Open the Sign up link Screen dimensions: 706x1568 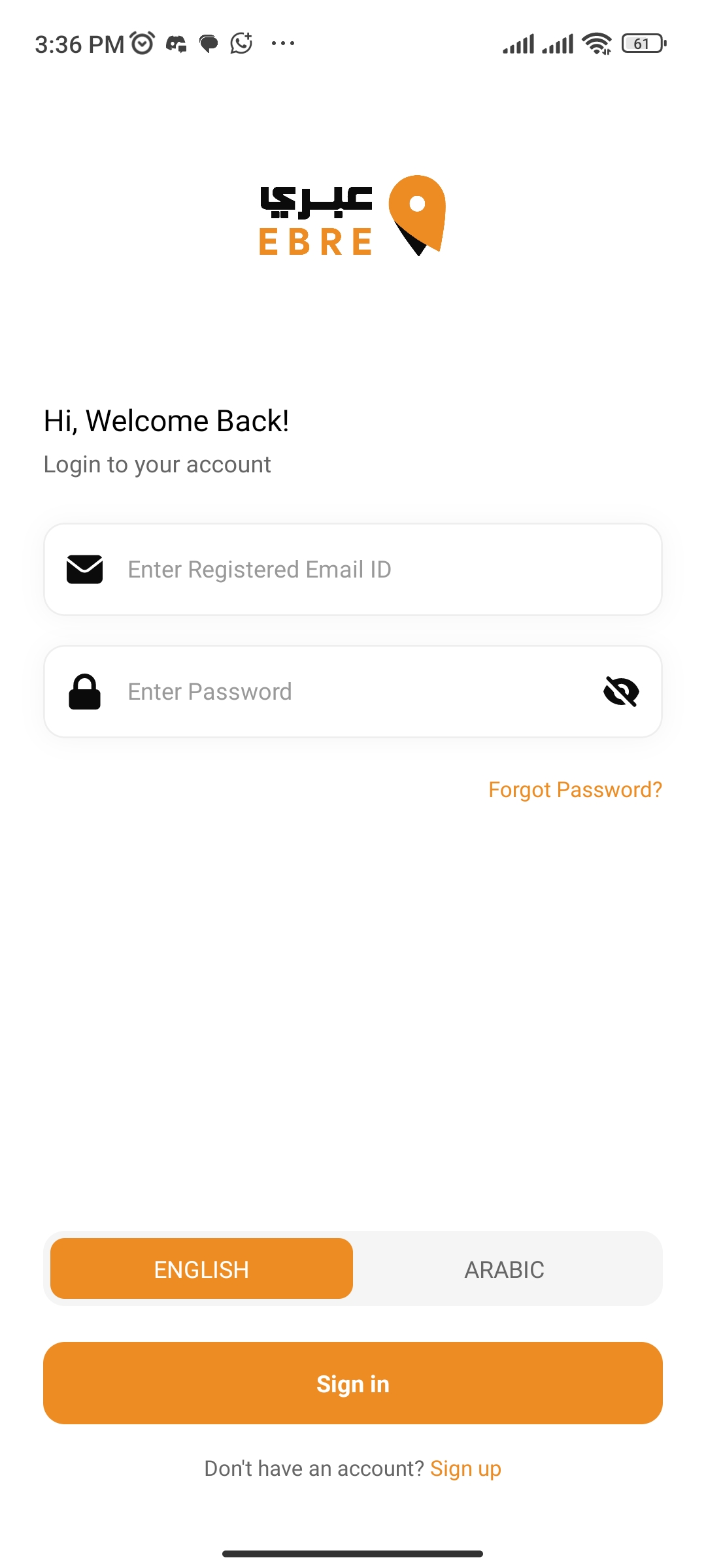click(465, 1469)
